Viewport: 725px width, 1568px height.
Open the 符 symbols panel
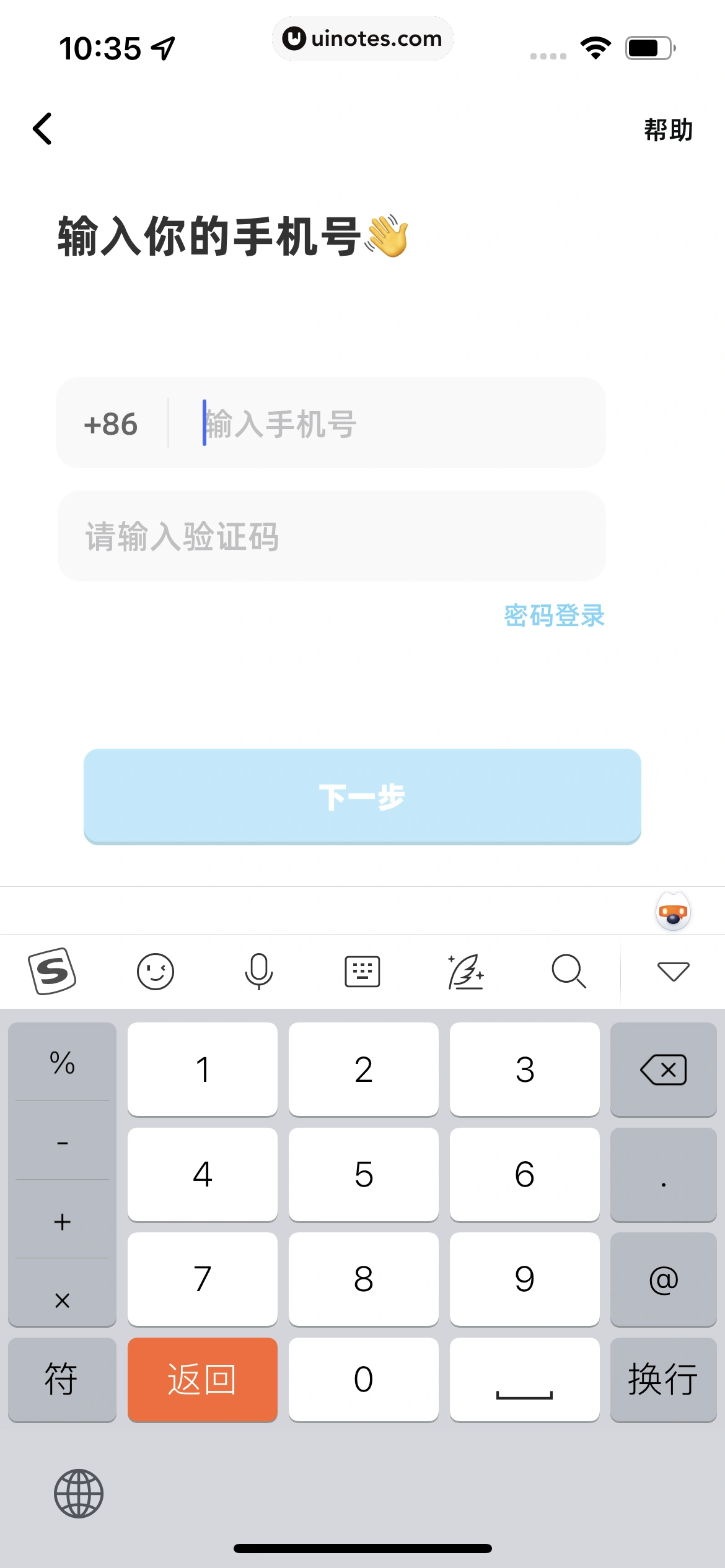[62, 1380]
